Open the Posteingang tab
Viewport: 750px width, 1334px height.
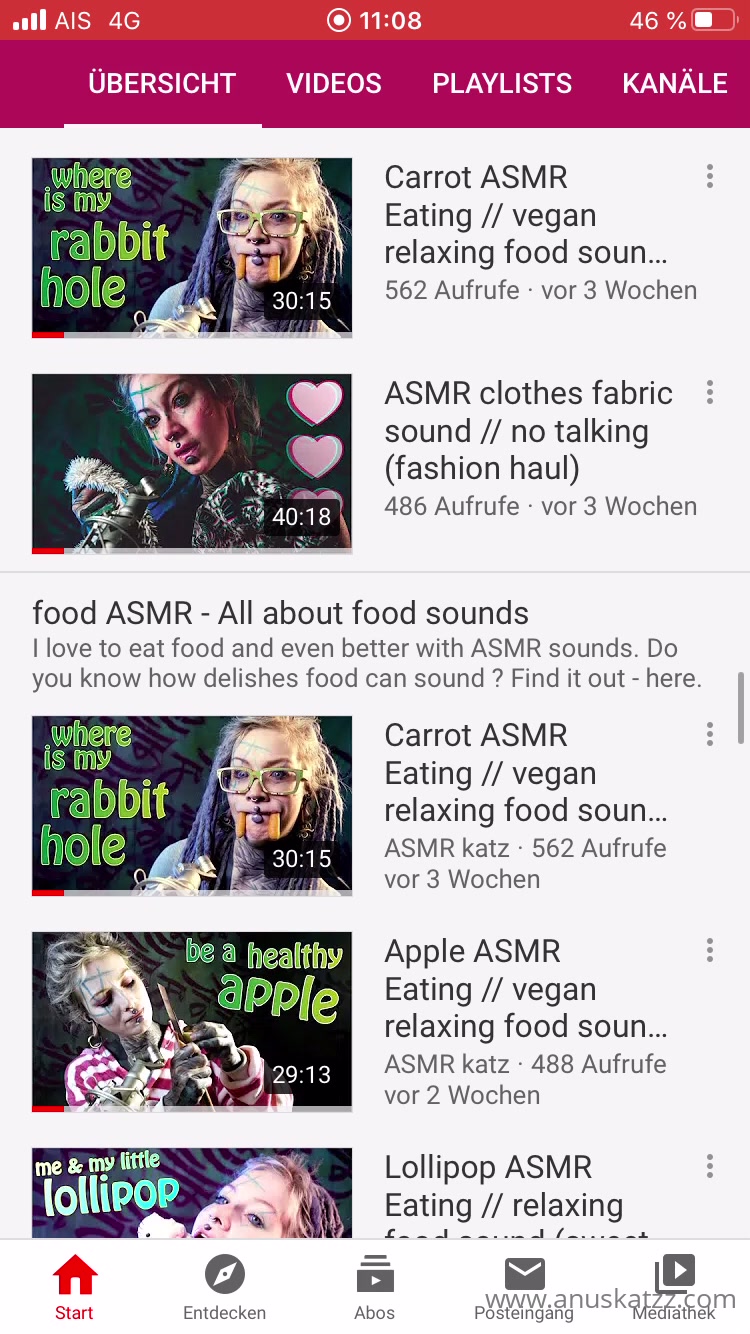(x=524, y=1288)
